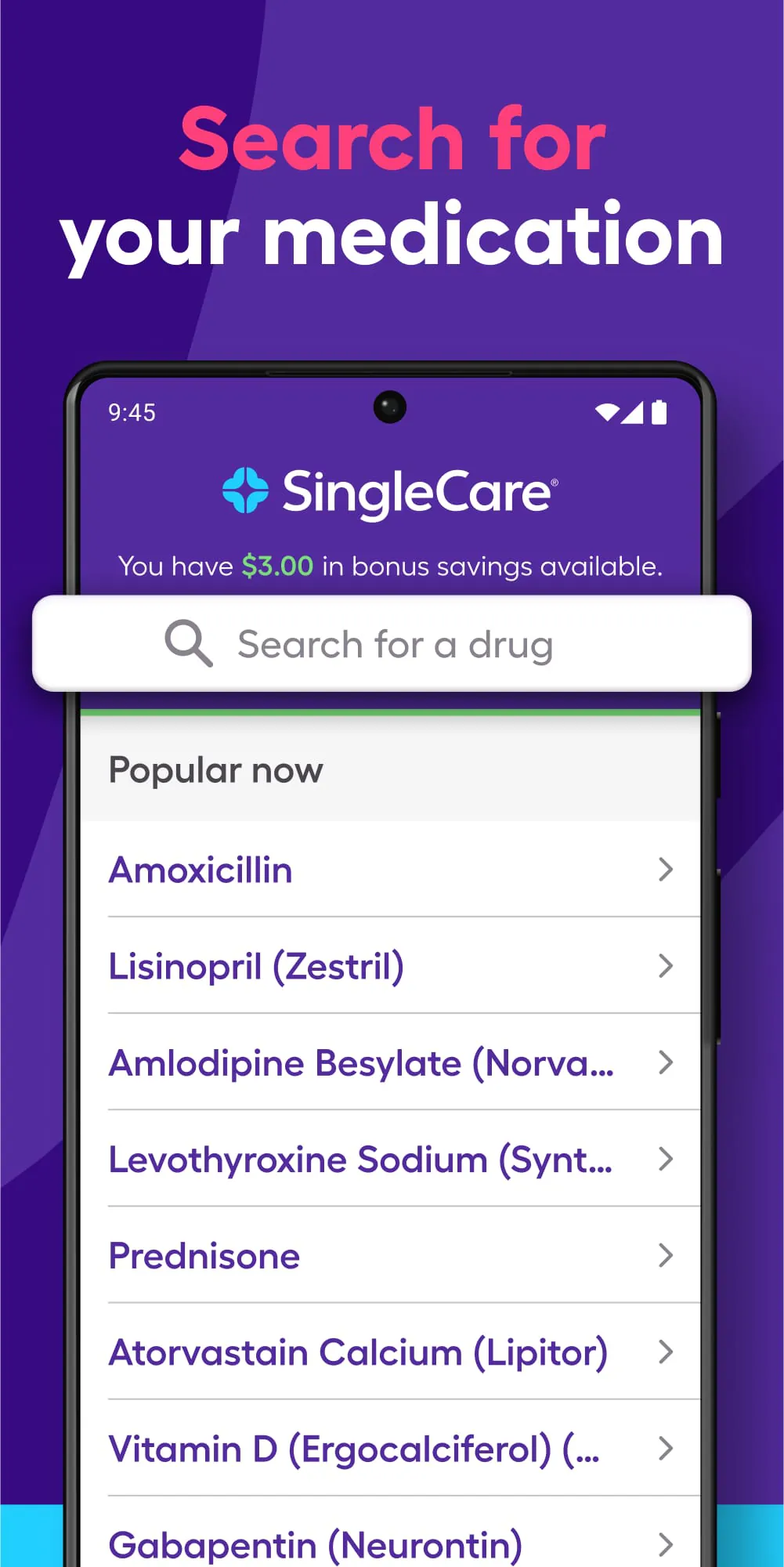
Task: Select Atorvastain Calcium (Lipitor) entry
Action: click(358, 1352)
